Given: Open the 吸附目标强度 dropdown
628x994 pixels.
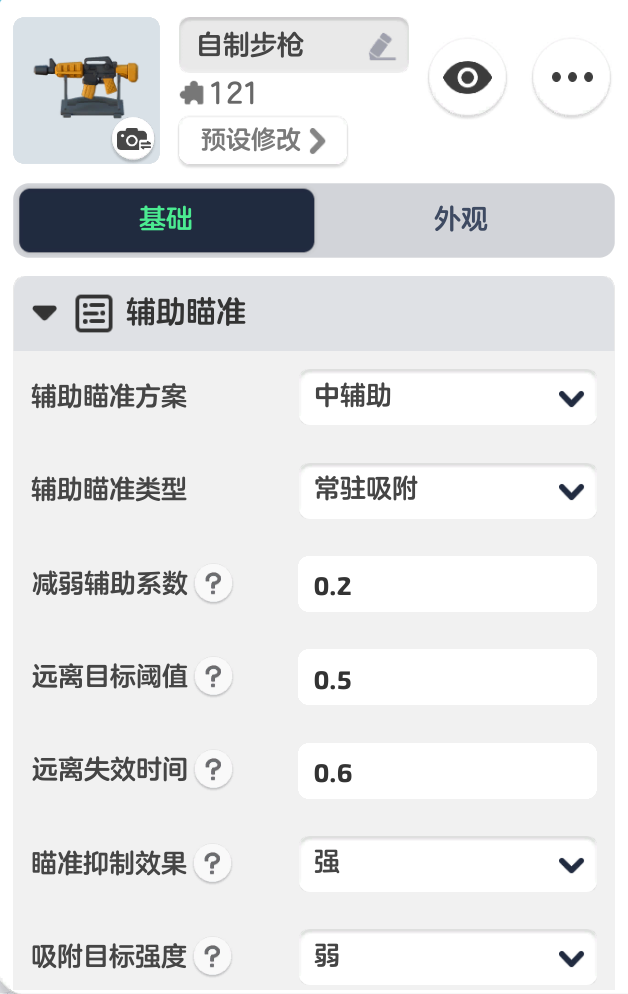Looking at the screenshot, I should point(448,957).
